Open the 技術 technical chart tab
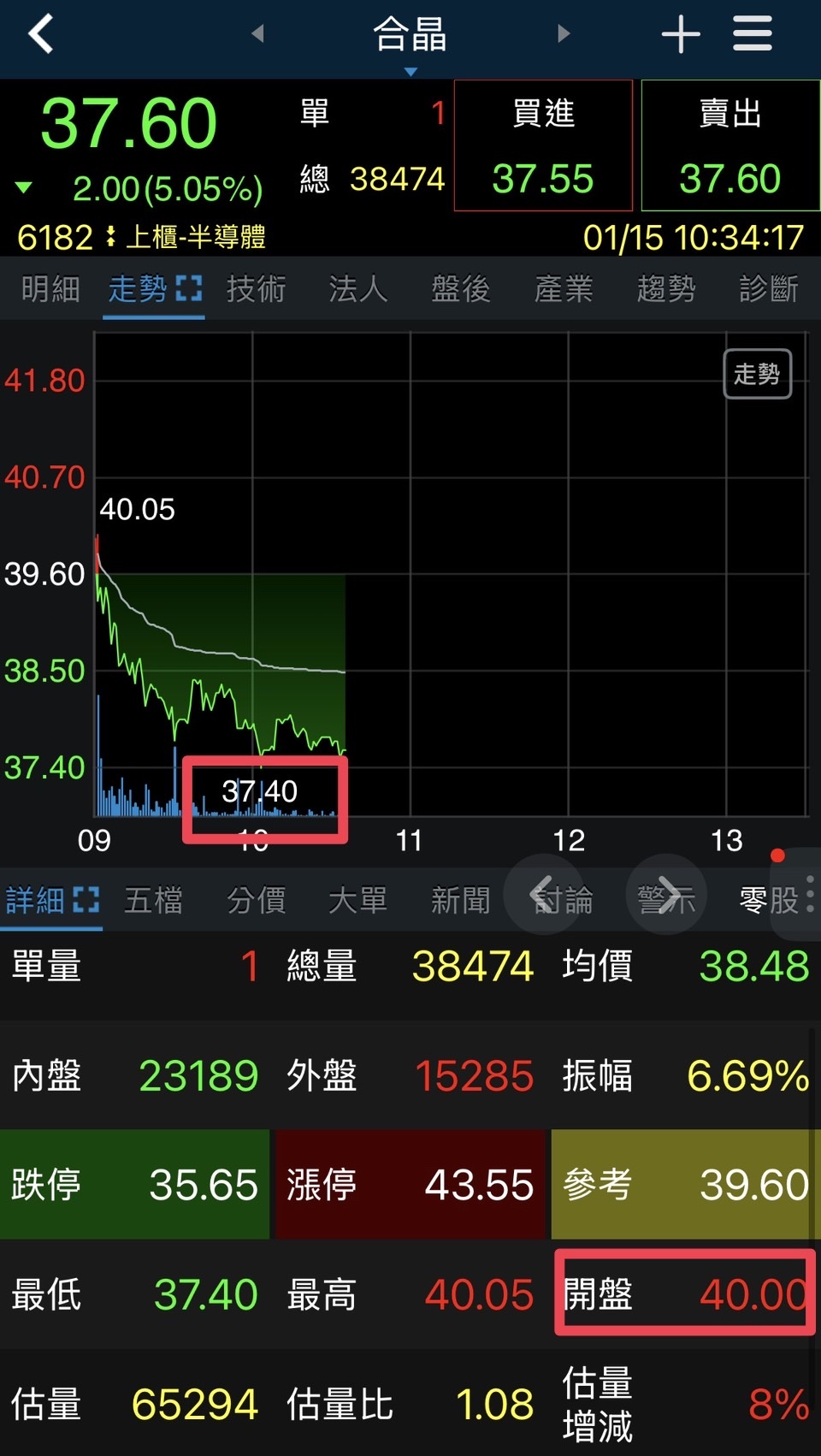 (256, 289)
